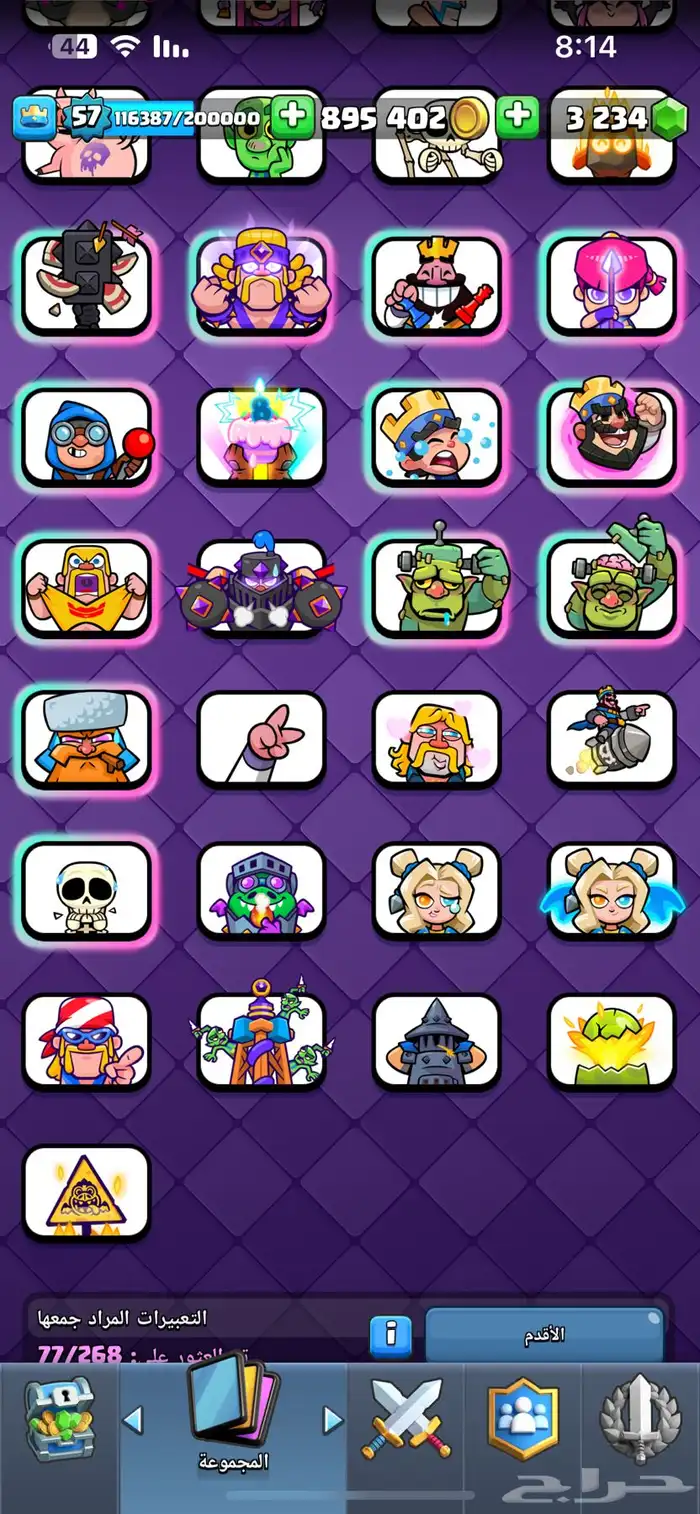
Task: Open the Clan social tab
Action: tap(522, 1419)
